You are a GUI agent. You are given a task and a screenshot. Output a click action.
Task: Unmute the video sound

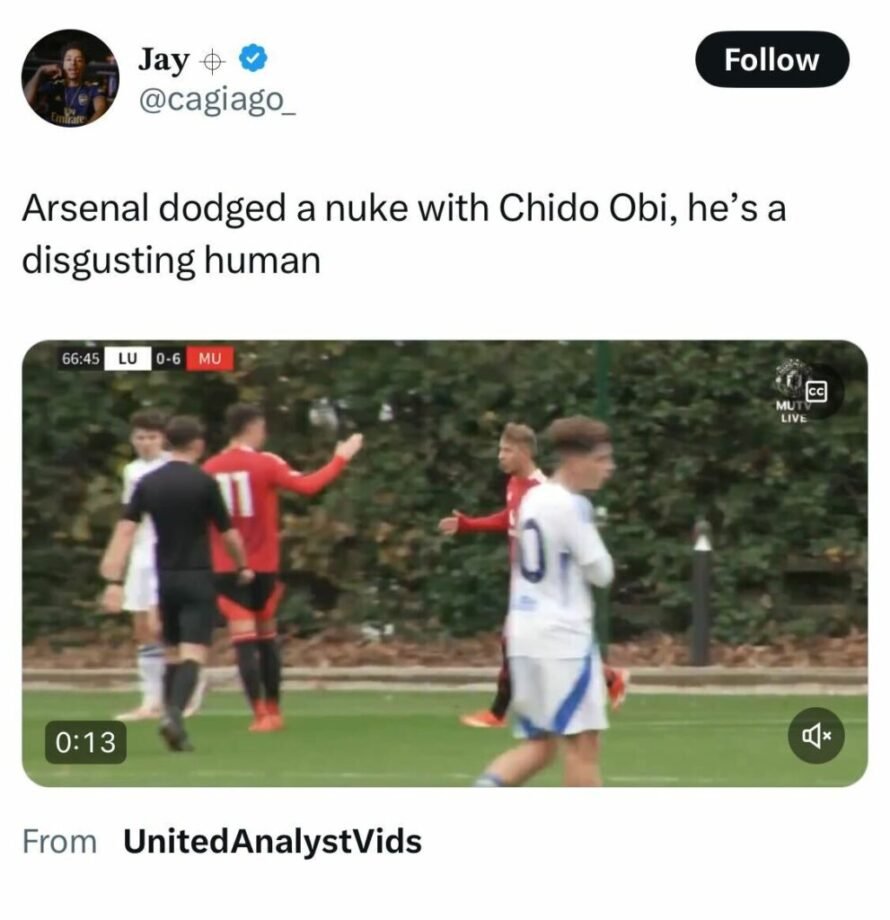[816, 736]
